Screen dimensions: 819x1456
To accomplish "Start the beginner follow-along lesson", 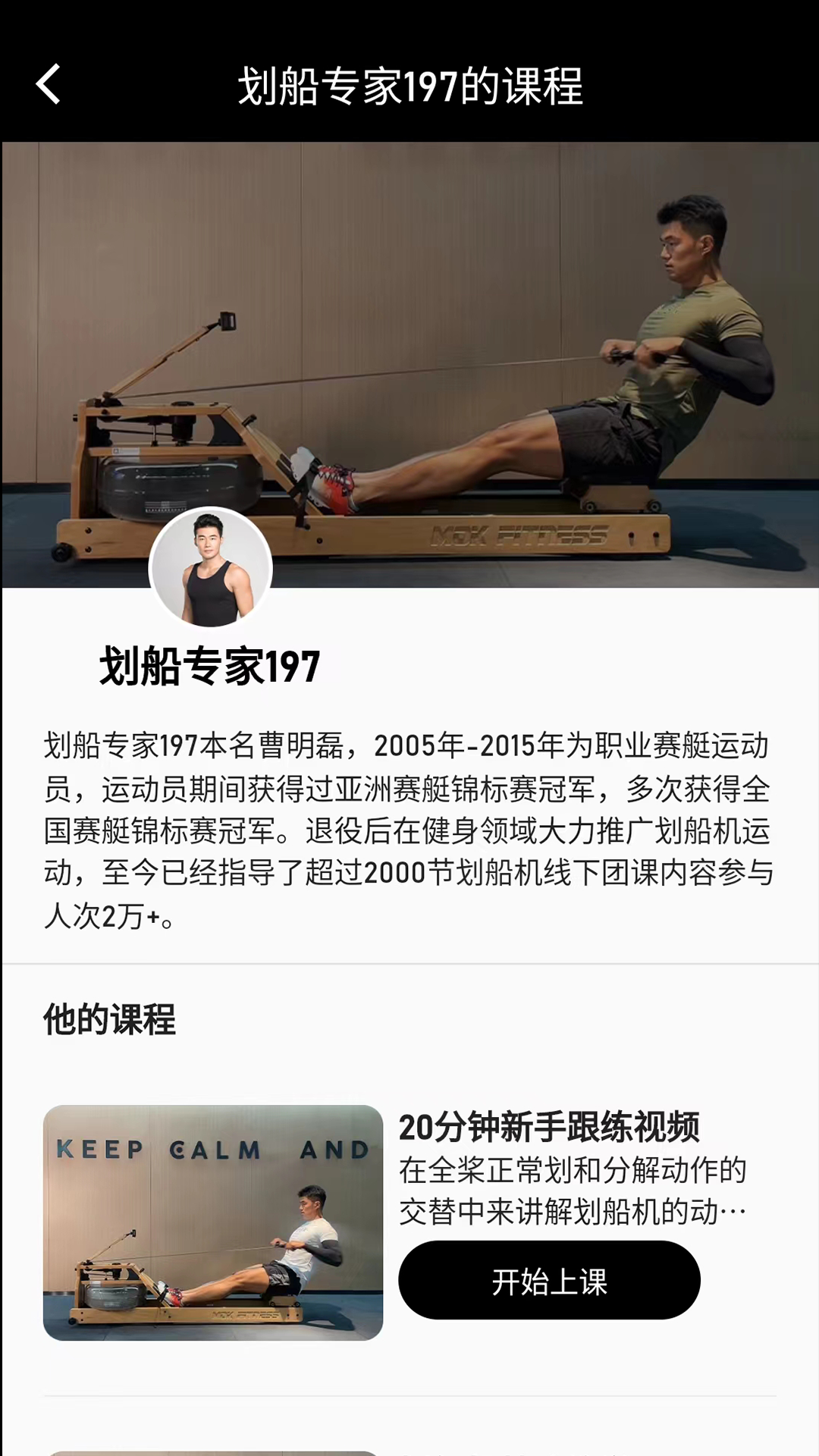I will (549, 1279).
